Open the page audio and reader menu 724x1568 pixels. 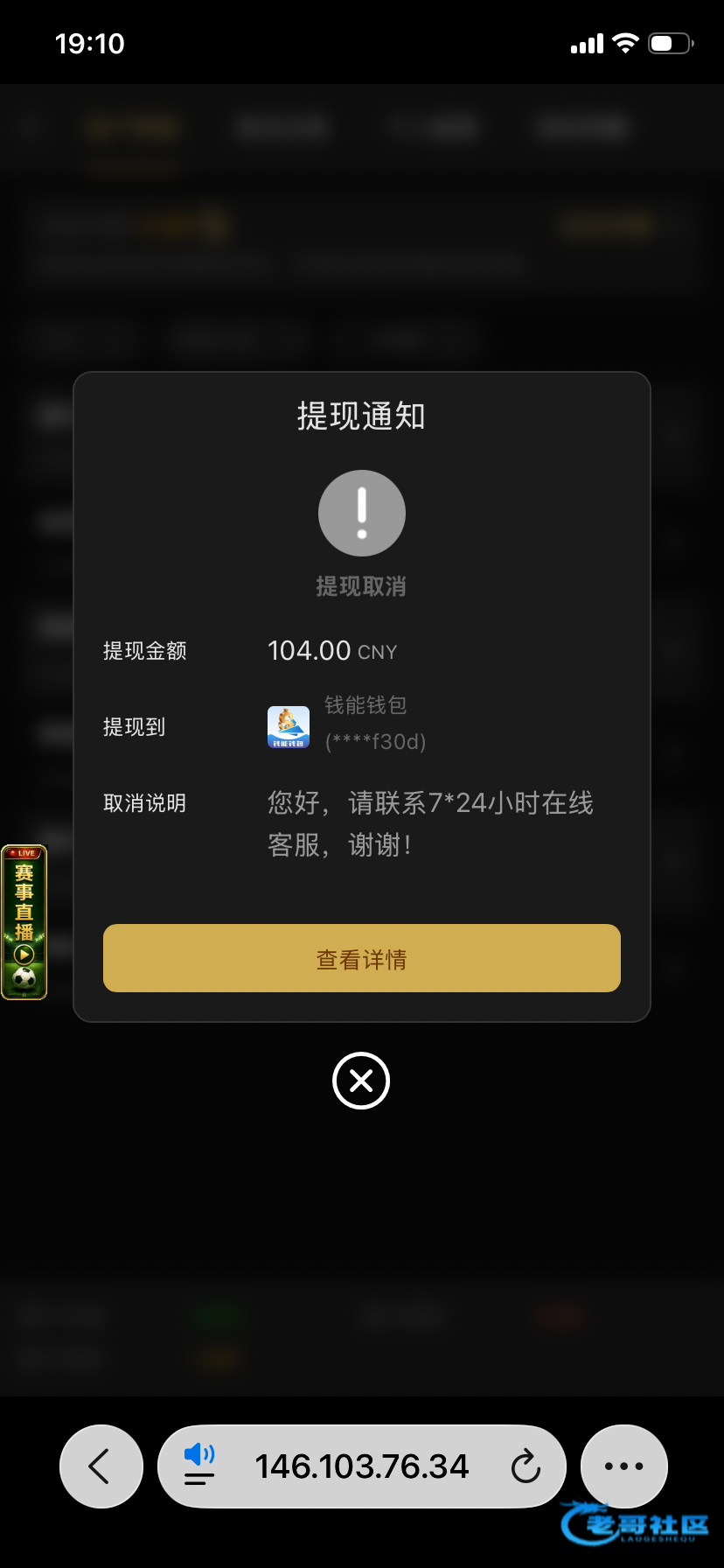pyautogui.click(x=199, y=1465)
